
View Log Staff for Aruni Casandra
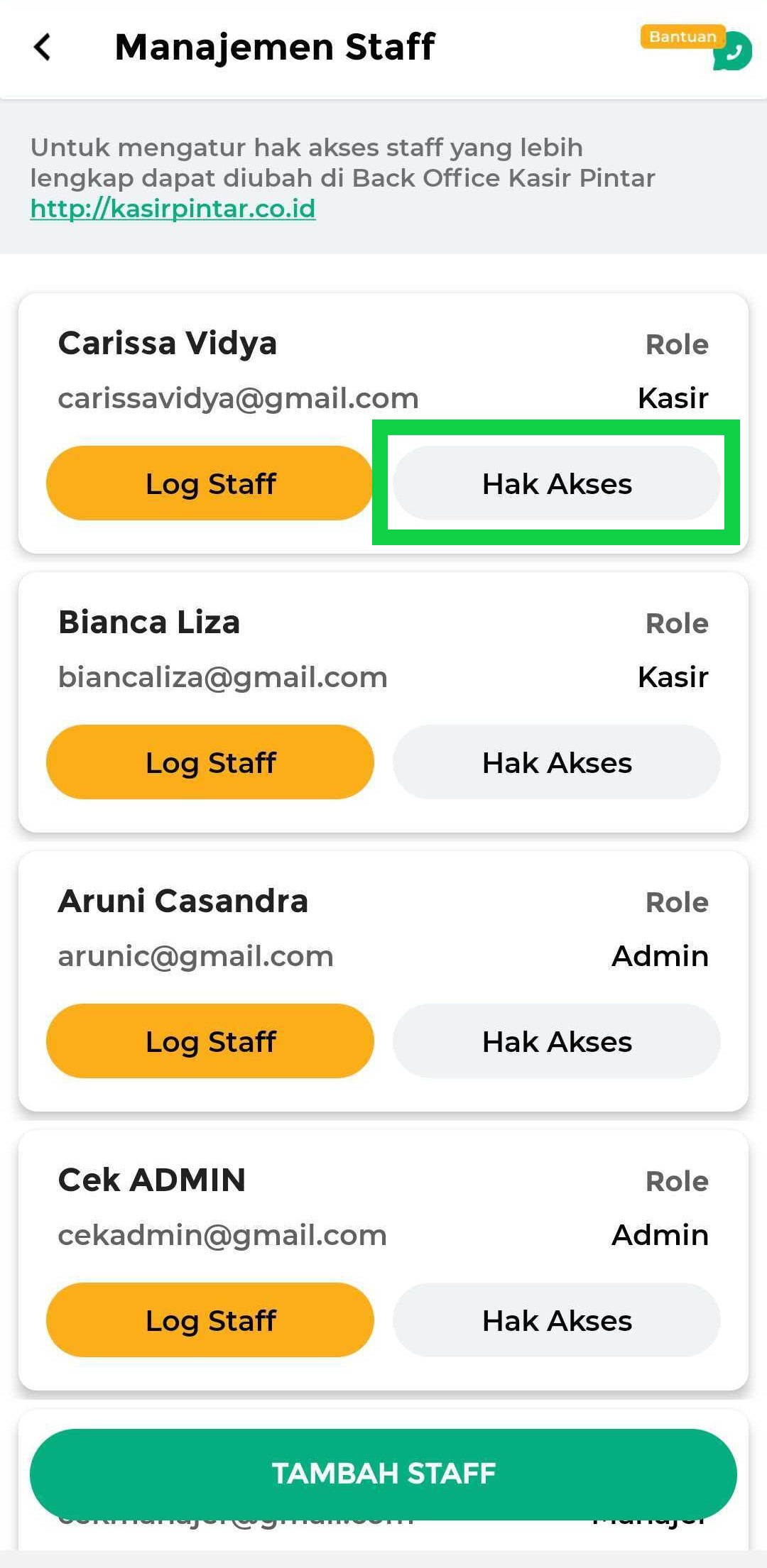(210, 1041)
